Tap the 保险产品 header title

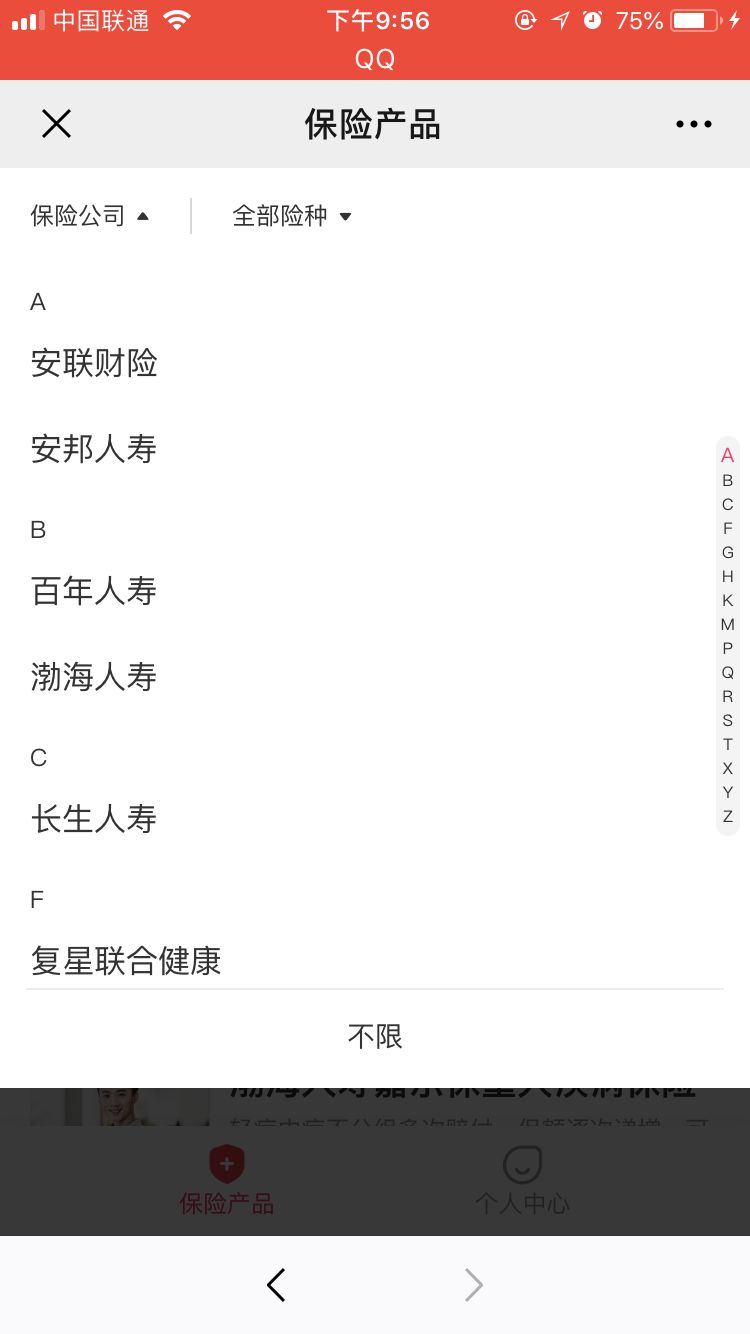[x=373, y=123]
